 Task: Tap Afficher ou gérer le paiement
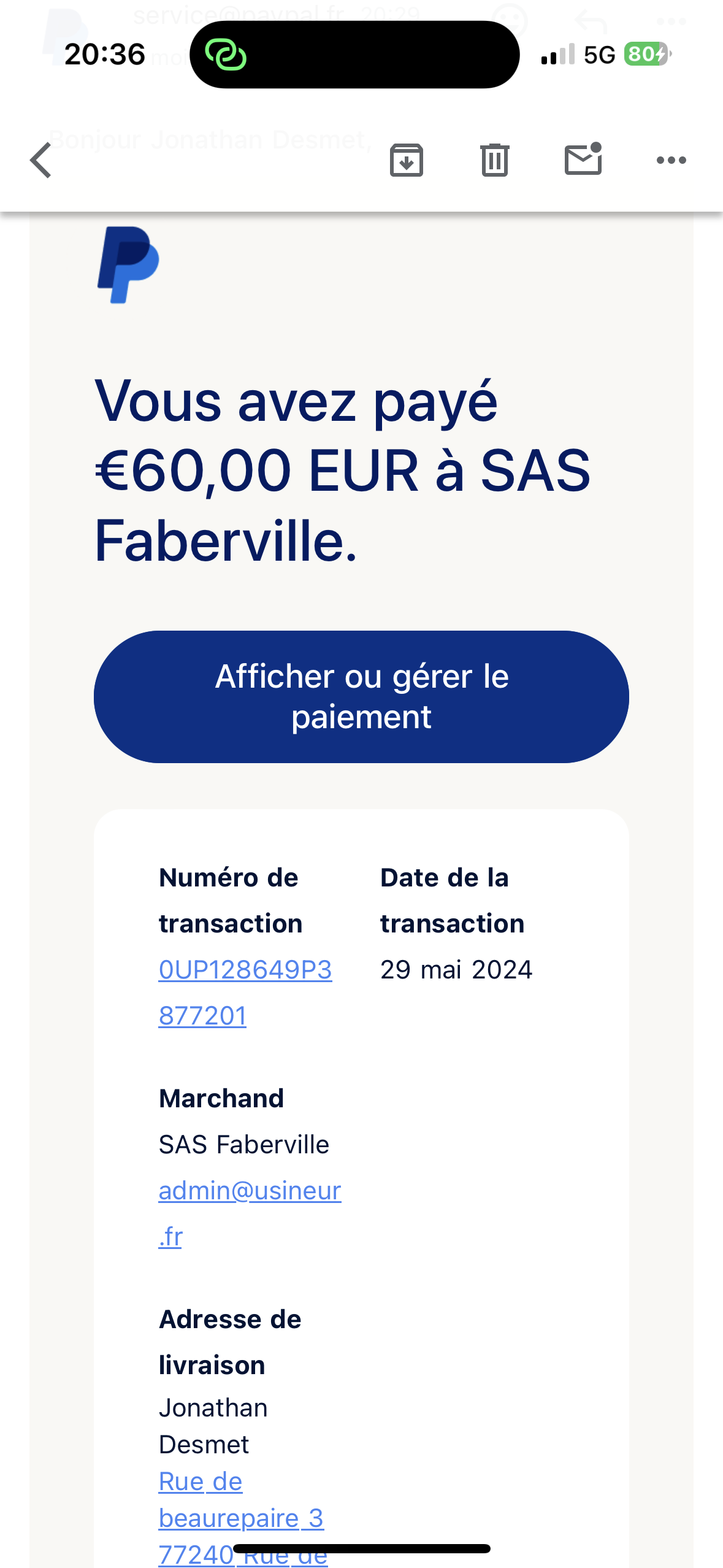[x=361, y=697]
